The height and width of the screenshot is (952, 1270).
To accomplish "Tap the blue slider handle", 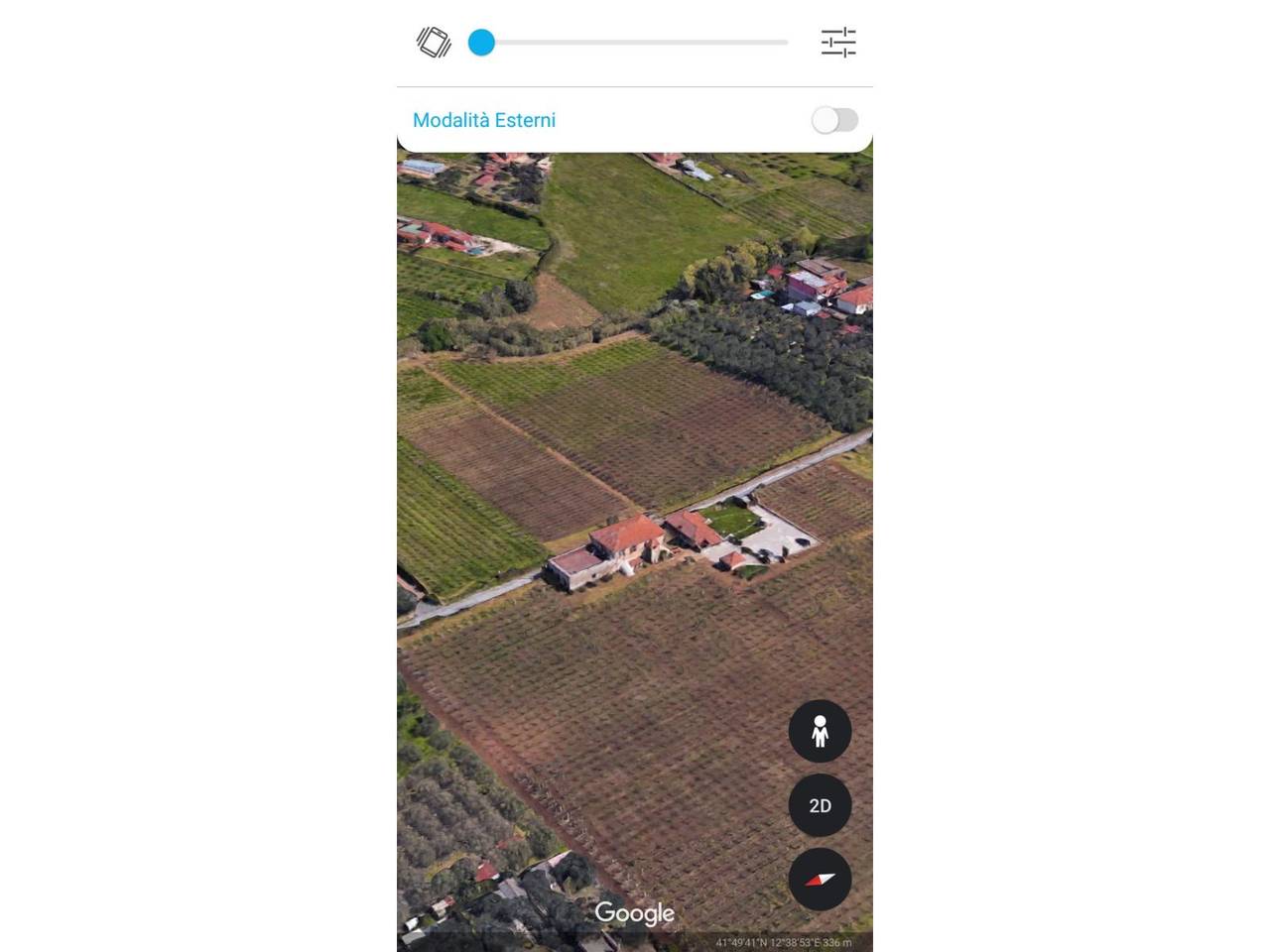I will [x=481, y=43].
